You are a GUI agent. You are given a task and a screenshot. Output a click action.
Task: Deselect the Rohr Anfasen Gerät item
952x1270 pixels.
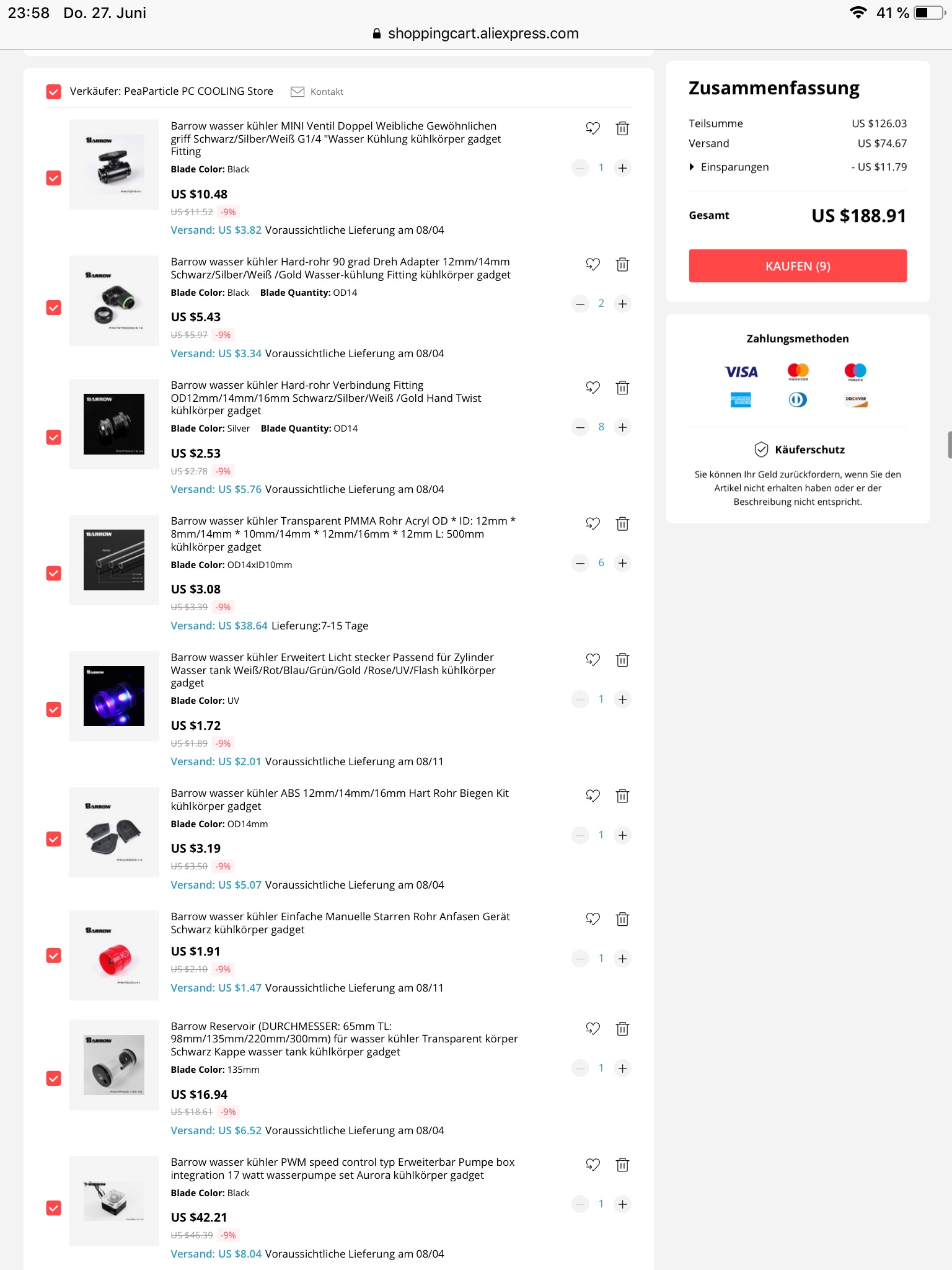(x=54, y=956)
